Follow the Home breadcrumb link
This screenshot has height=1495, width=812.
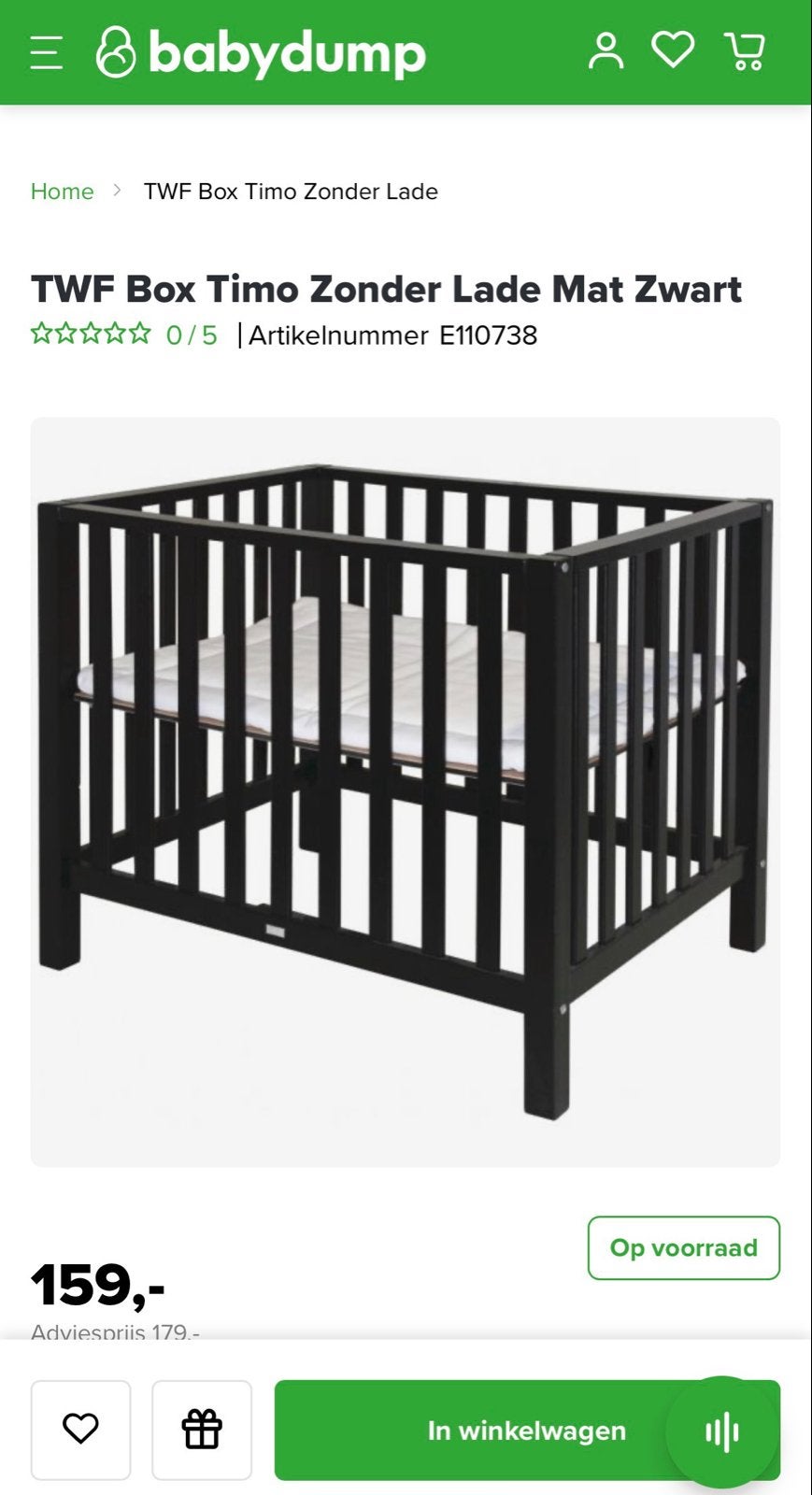(62, 192)
